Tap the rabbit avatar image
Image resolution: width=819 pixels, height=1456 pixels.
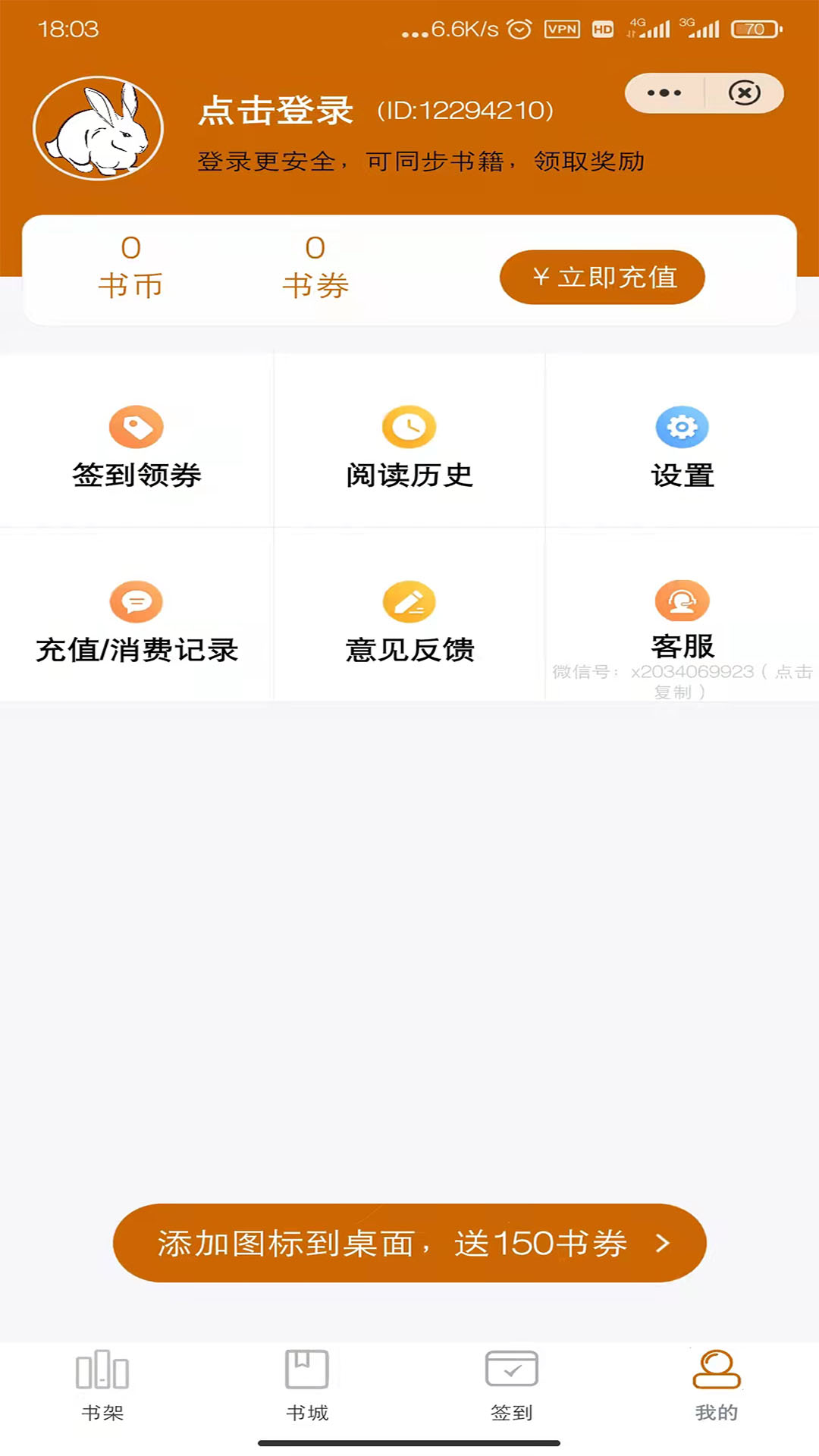pyautogui.click(x=100, y=129)
